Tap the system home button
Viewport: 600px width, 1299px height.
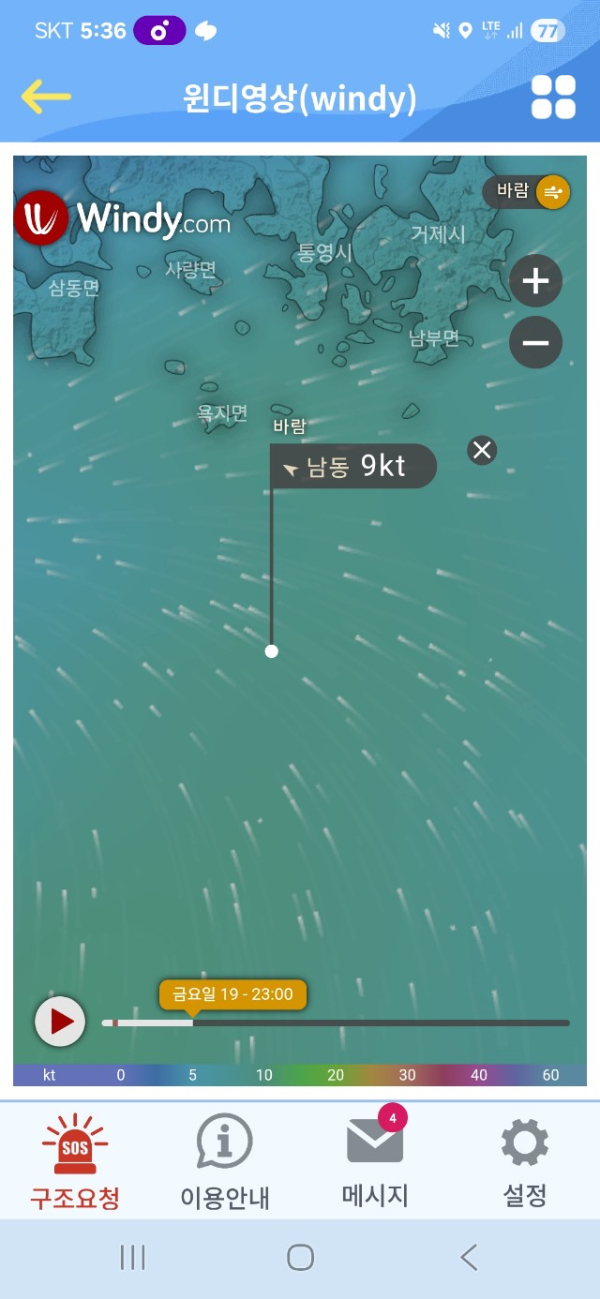[300, 1257]
